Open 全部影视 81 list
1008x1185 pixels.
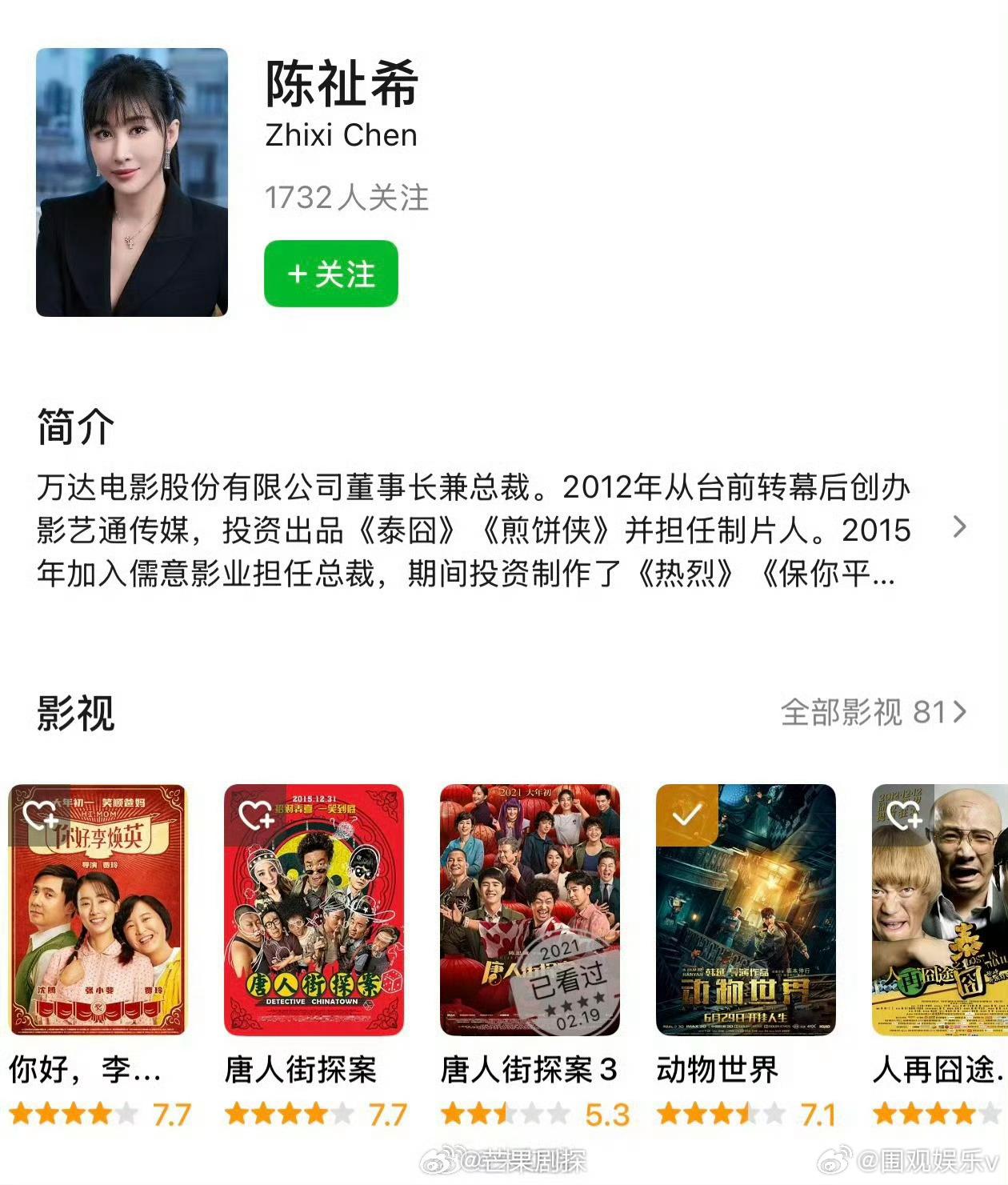[x=872, y=713]
